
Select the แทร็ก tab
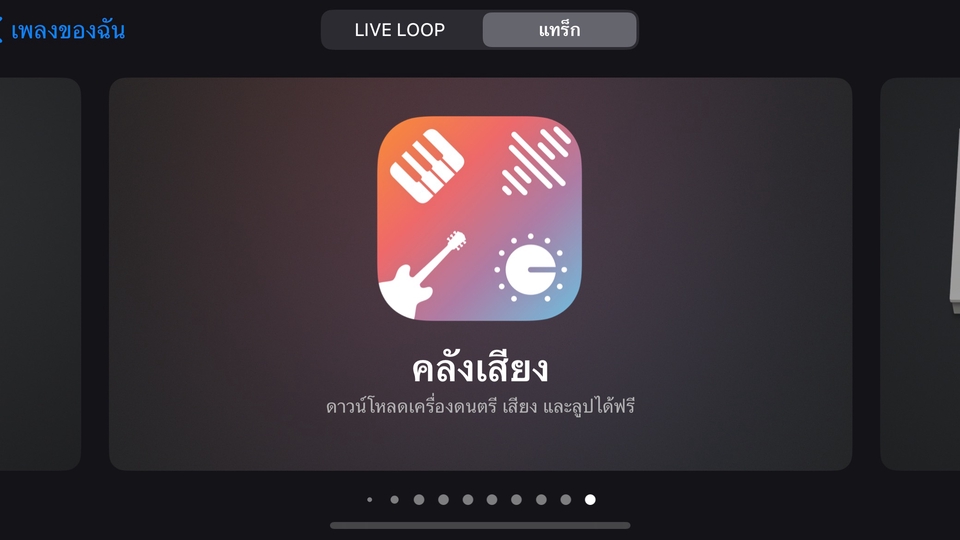(x=559, y=30)
